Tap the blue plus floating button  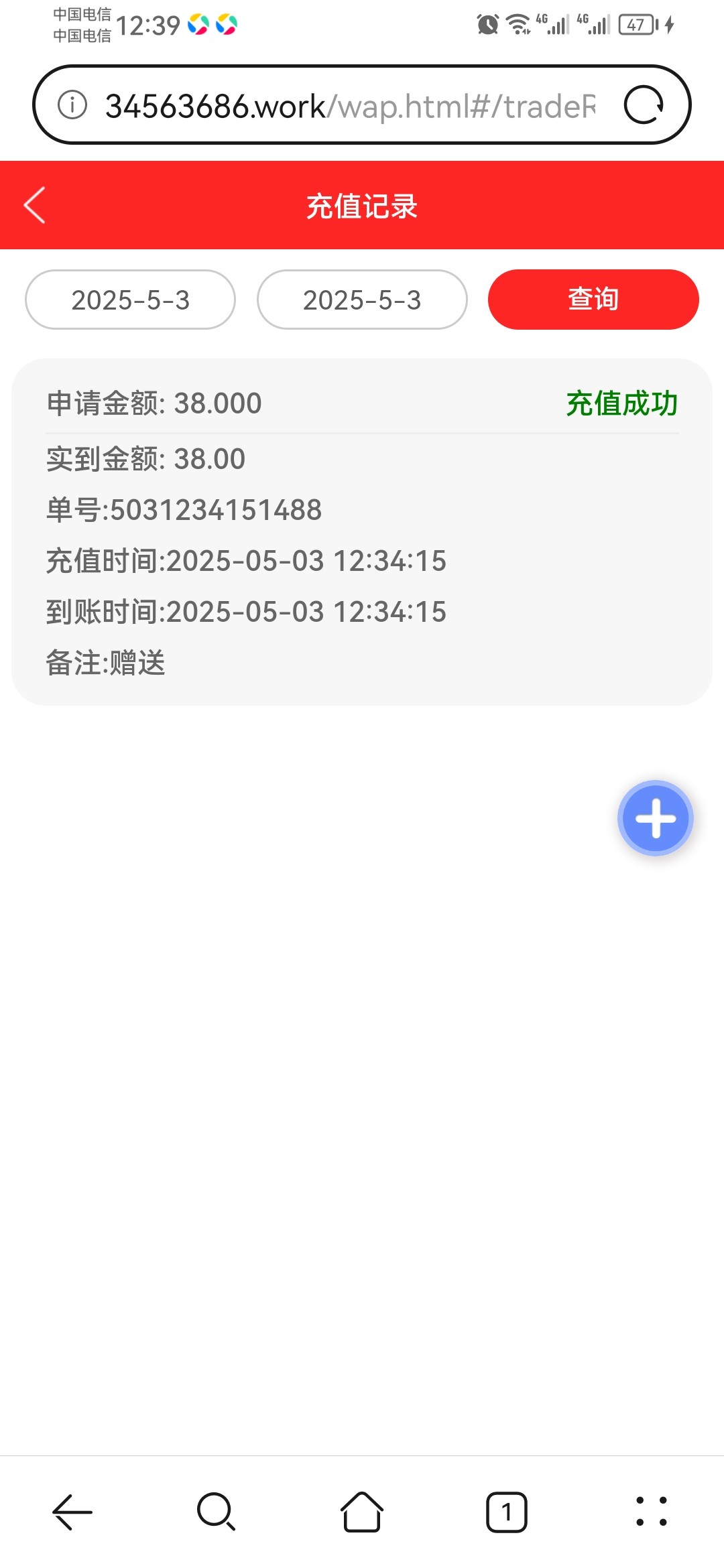click(x=655, y=818)
